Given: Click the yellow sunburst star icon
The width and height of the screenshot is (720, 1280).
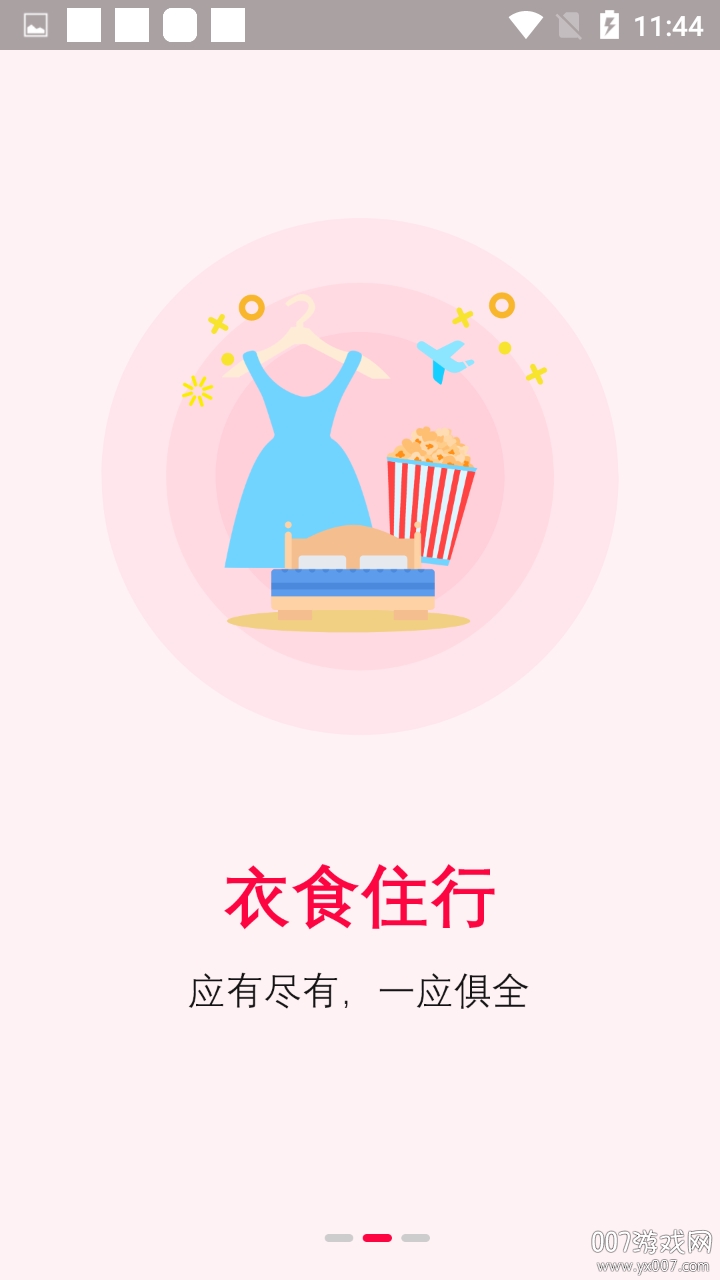Looking at the screenshot, I should click(x=198, y=392).
